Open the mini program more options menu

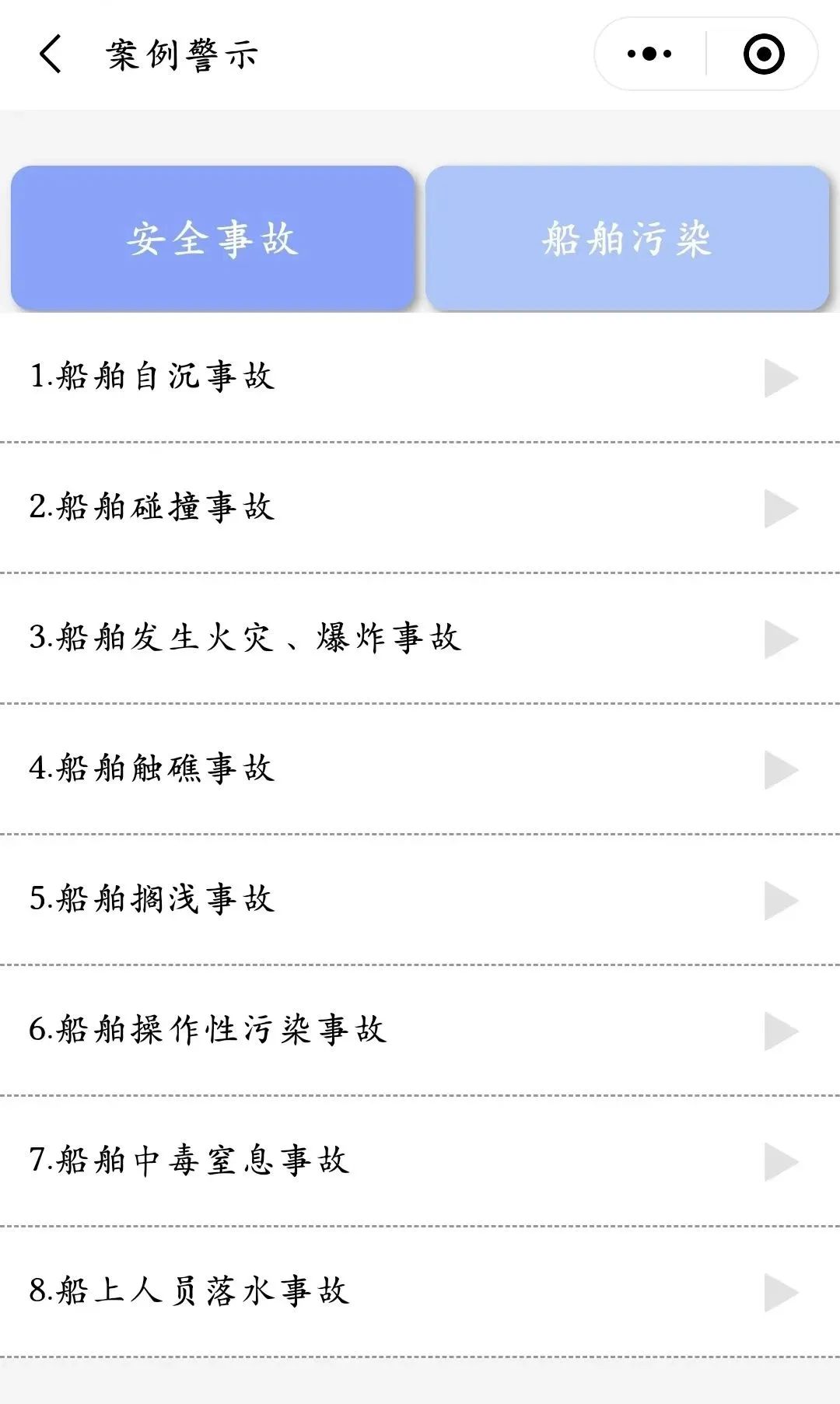(649, 54)
